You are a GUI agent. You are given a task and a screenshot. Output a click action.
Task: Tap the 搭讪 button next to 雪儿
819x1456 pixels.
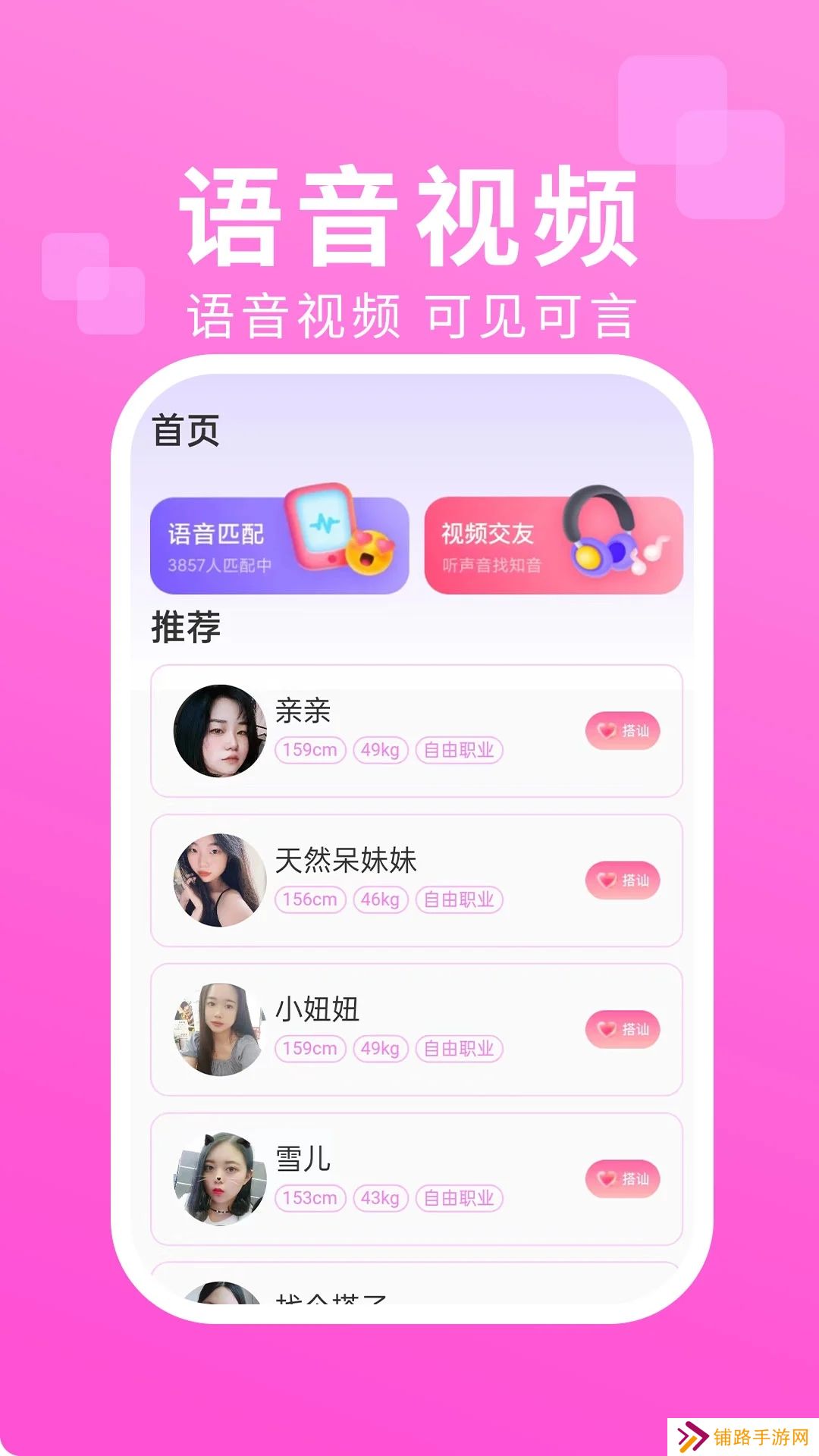[622, 1179]
